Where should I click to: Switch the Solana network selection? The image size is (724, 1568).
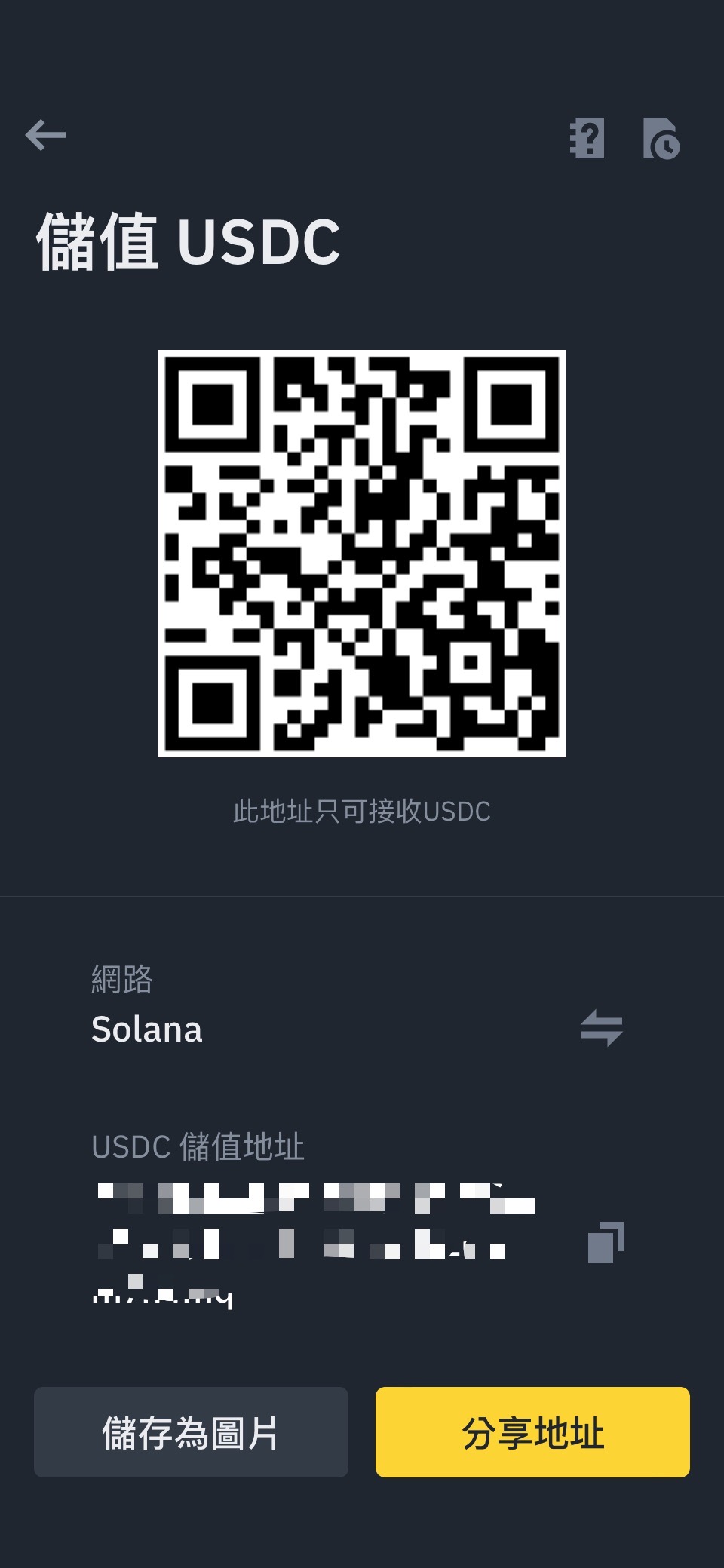[601, 1027]
